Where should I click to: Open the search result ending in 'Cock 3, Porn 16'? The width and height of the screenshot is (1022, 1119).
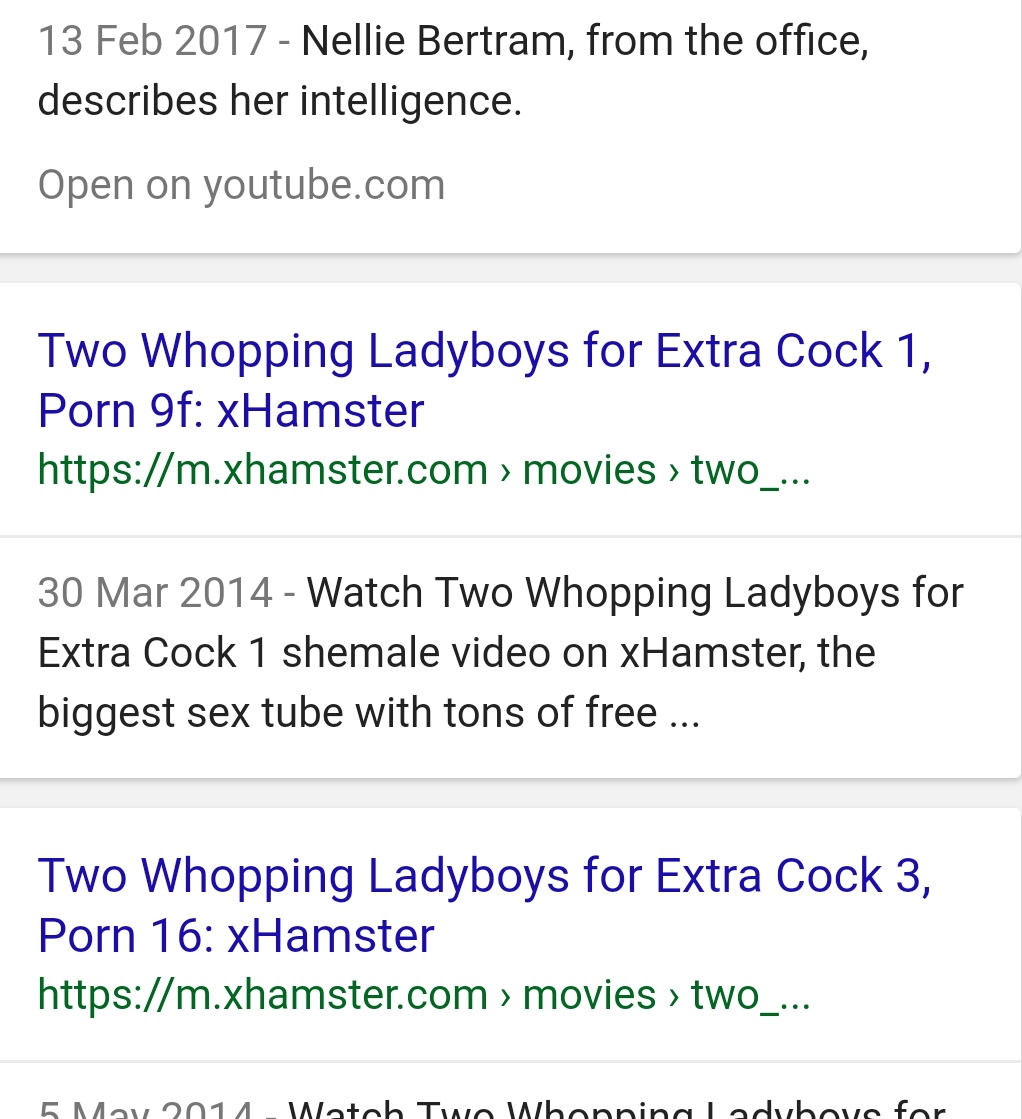483,905
